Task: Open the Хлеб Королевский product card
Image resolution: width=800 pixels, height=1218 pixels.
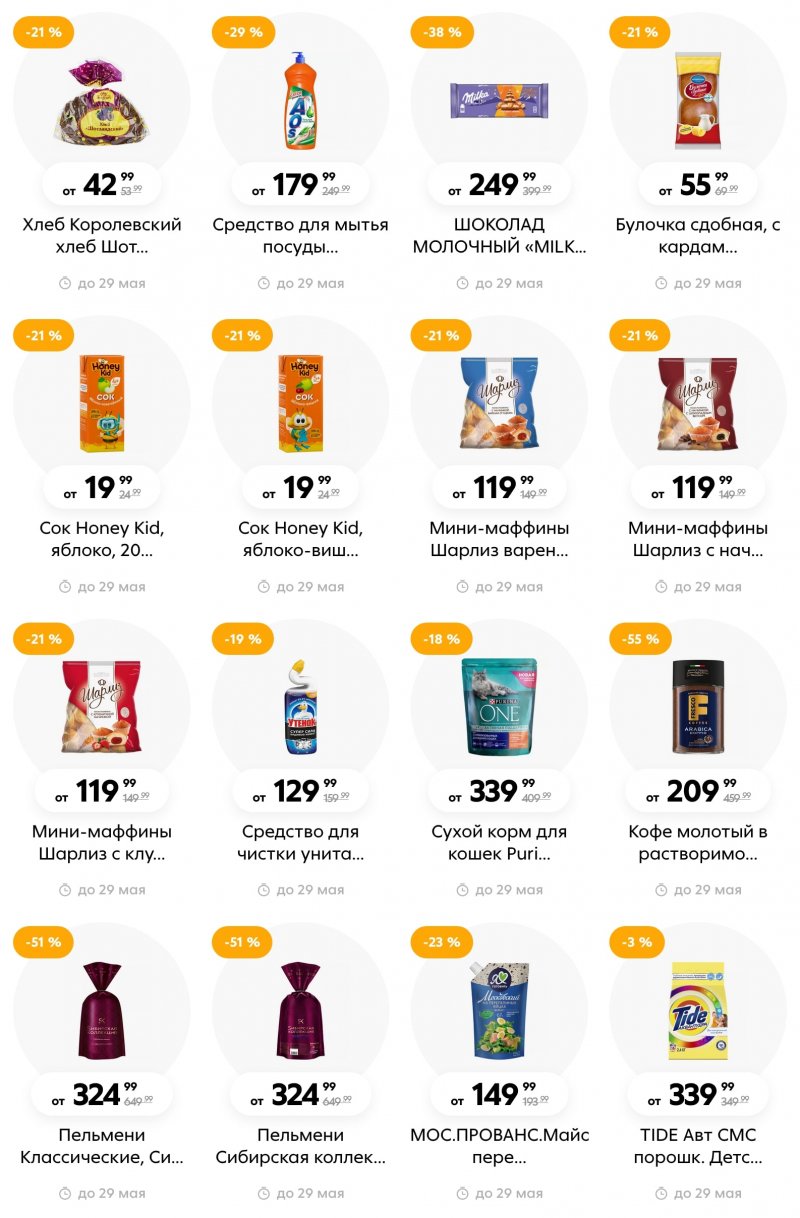Action: click(101, 100)
